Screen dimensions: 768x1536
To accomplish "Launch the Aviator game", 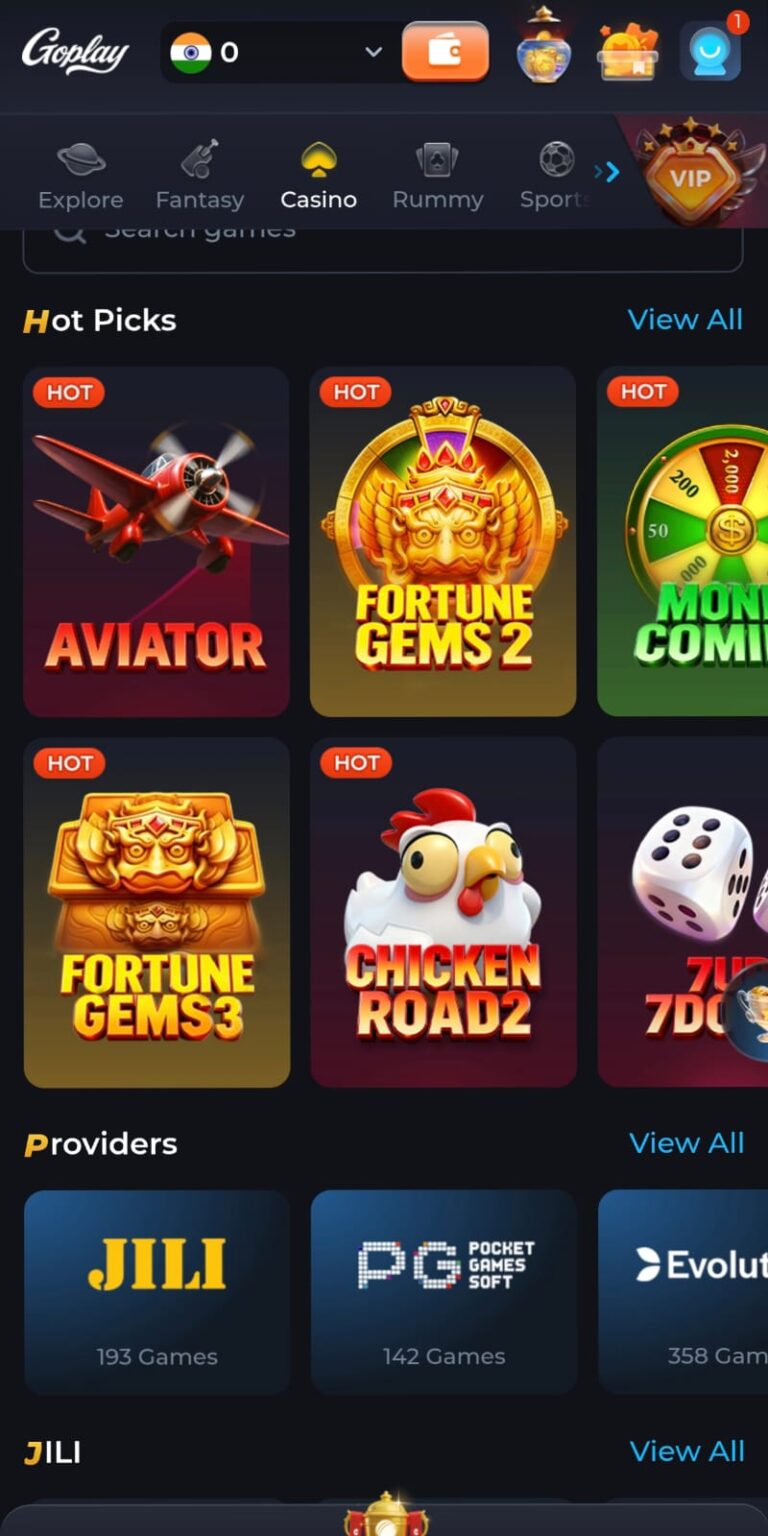I will point(156,541).
